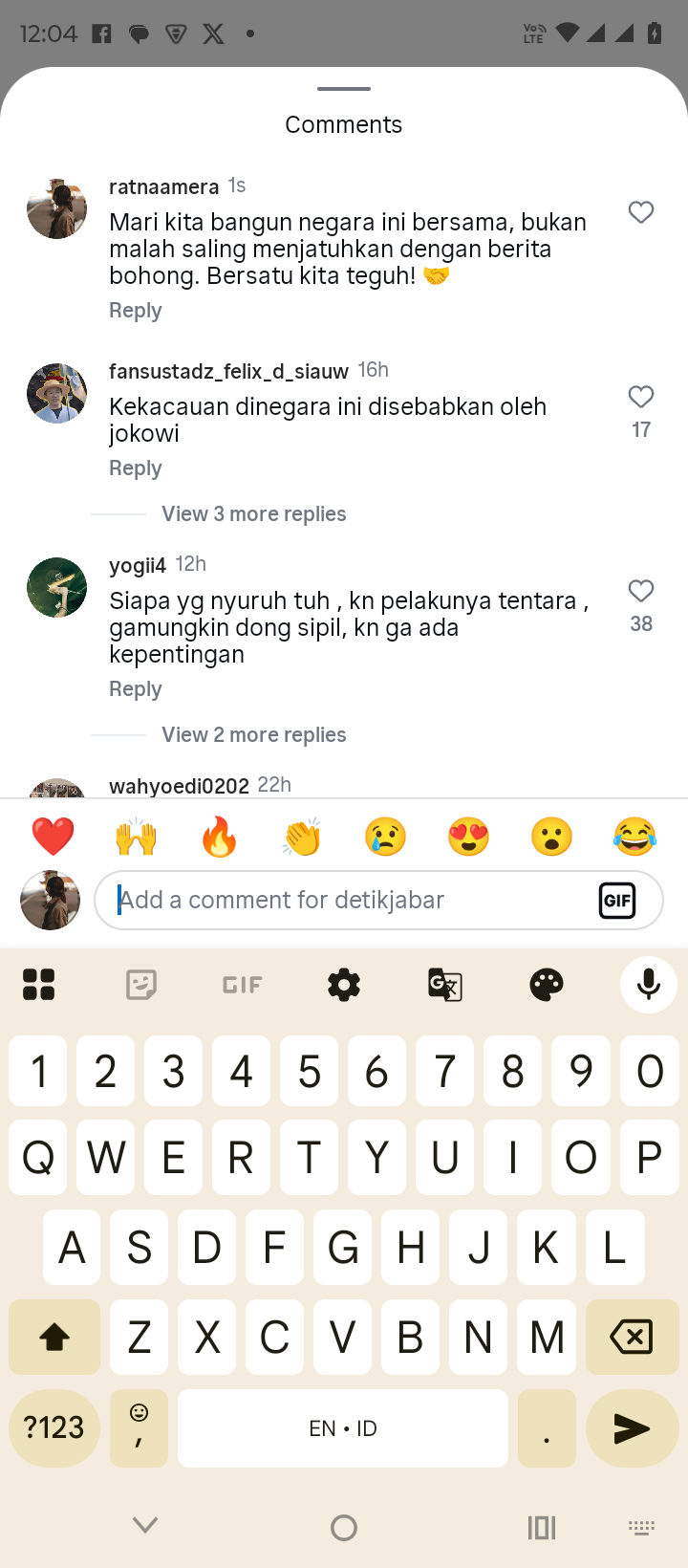Insert the red heart emoji
The image size is (688, 1568).
(x=53, y=837)
